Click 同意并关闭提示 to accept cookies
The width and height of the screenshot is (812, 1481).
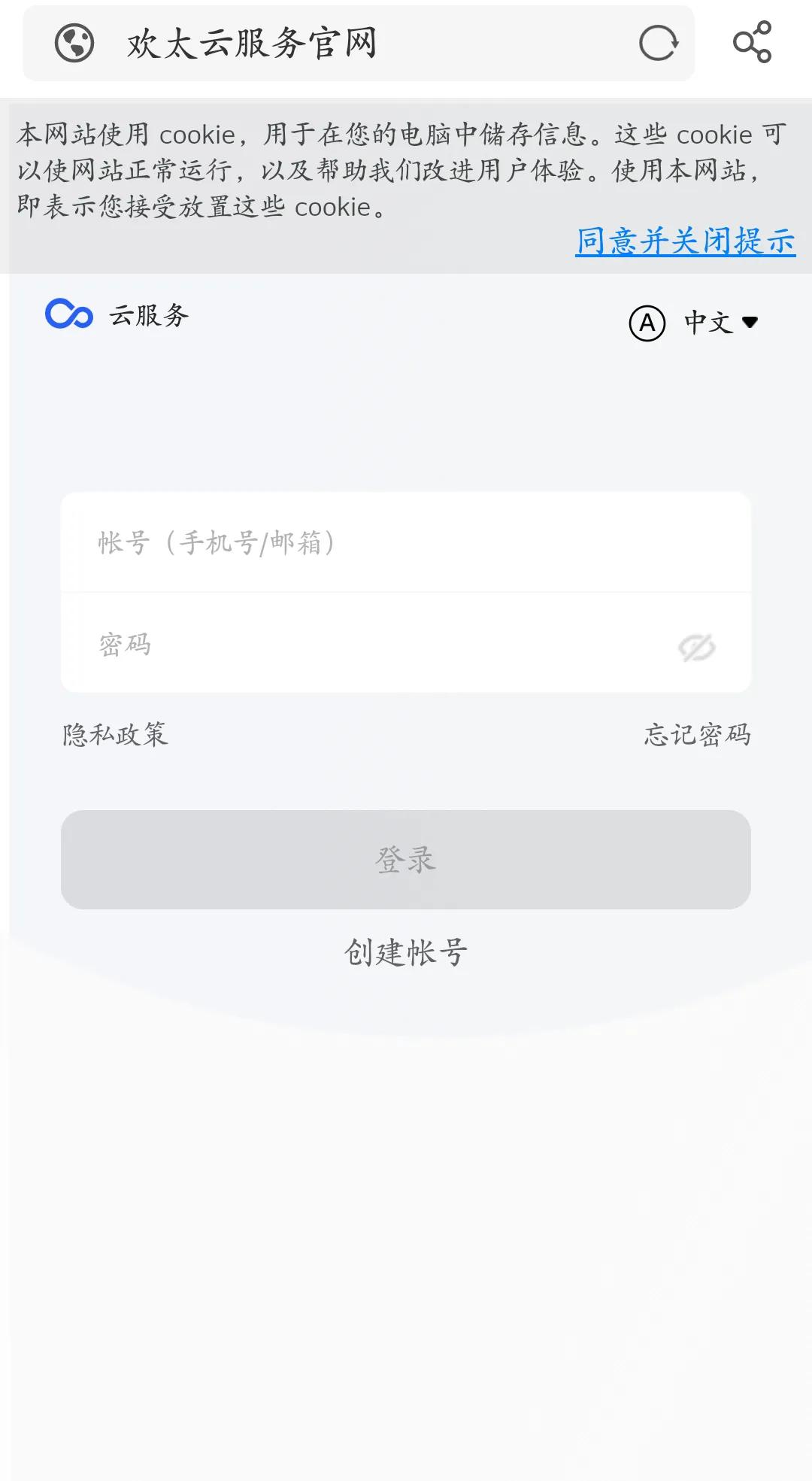pyautogui.click(x=686, y=241)
